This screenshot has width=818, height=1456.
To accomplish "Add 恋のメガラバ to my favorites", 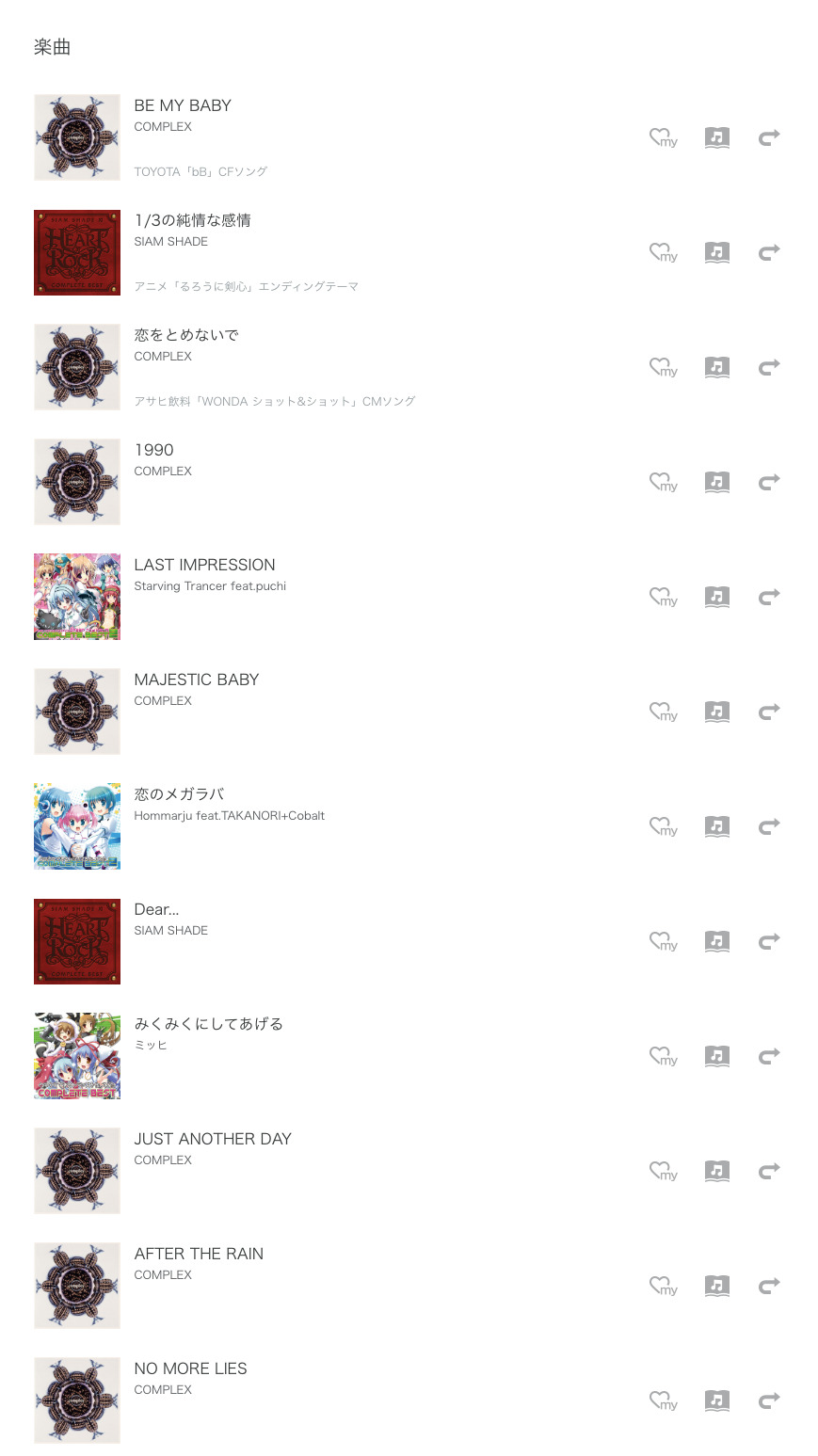I will 663,826.
